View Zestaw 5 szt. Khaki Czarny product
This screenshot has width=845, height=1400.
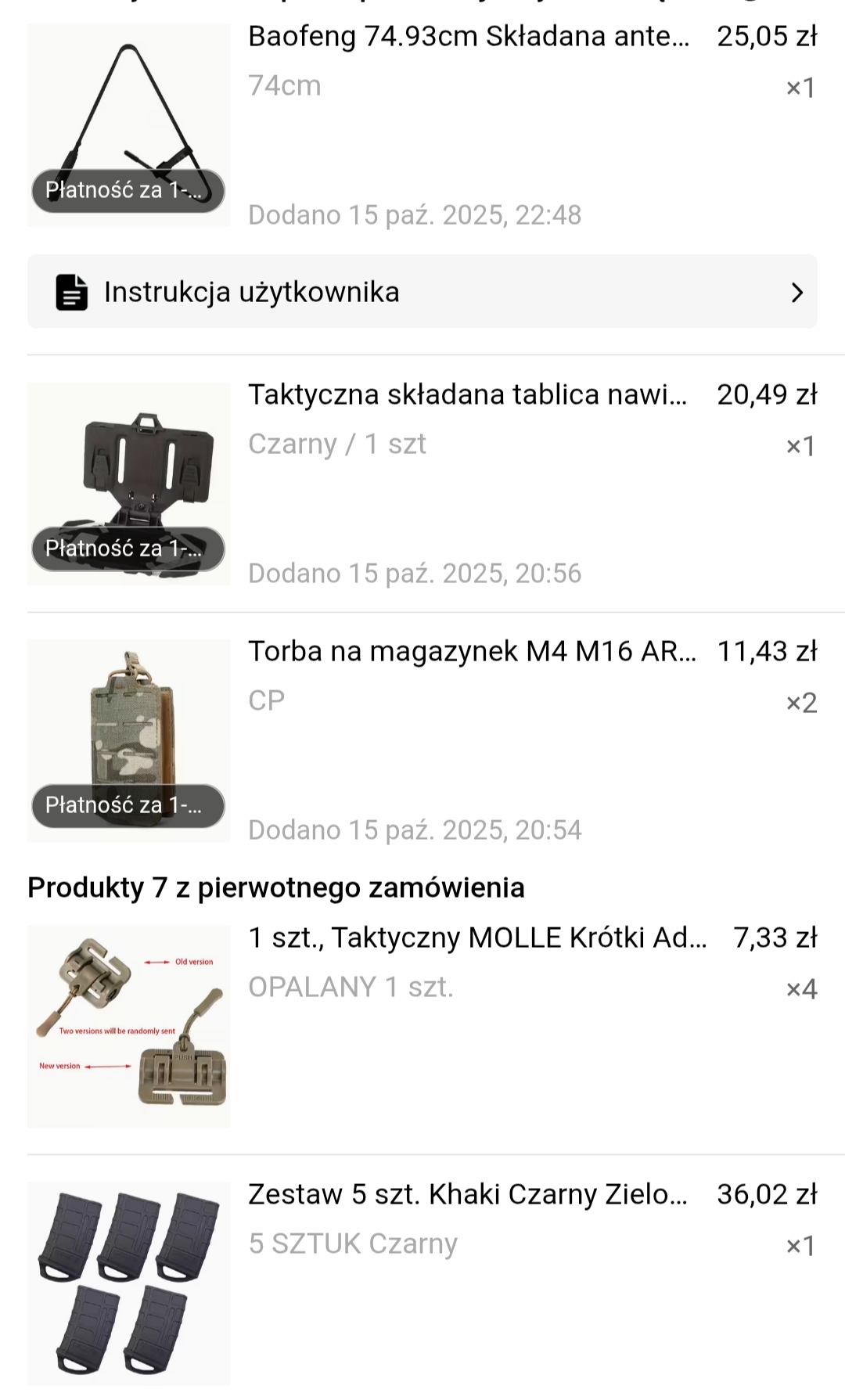pos(467,1195)
